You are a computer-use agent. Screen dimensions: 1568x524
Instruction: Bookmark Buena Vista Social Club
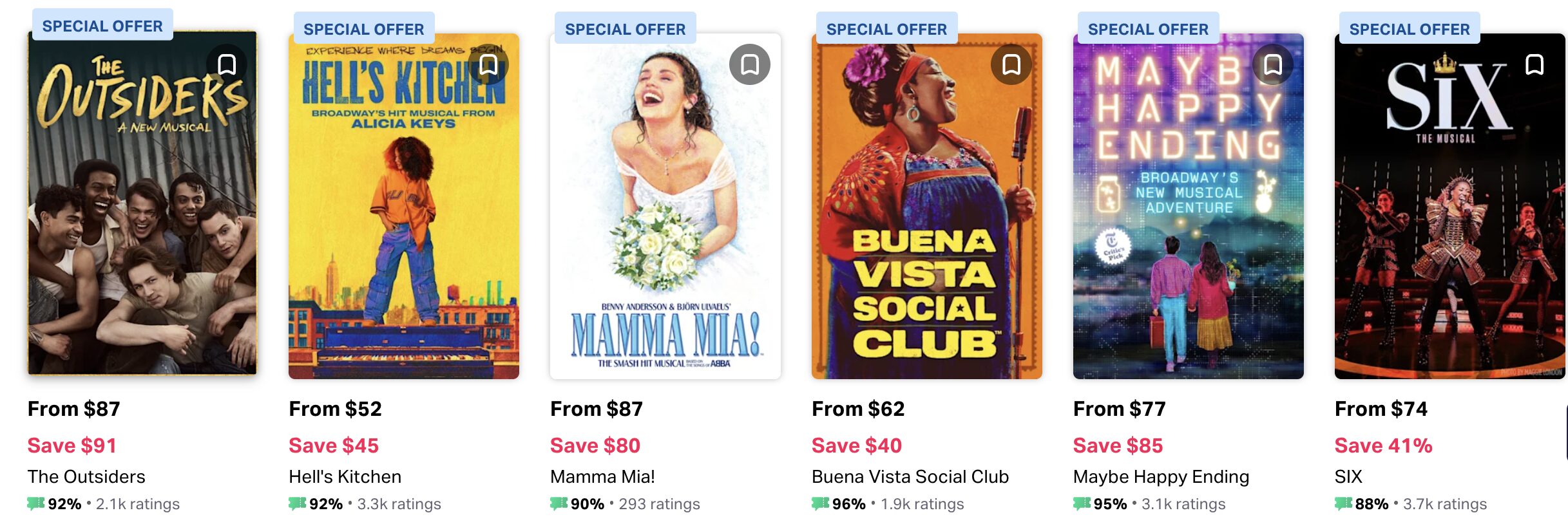click(x=1011, y=64)
